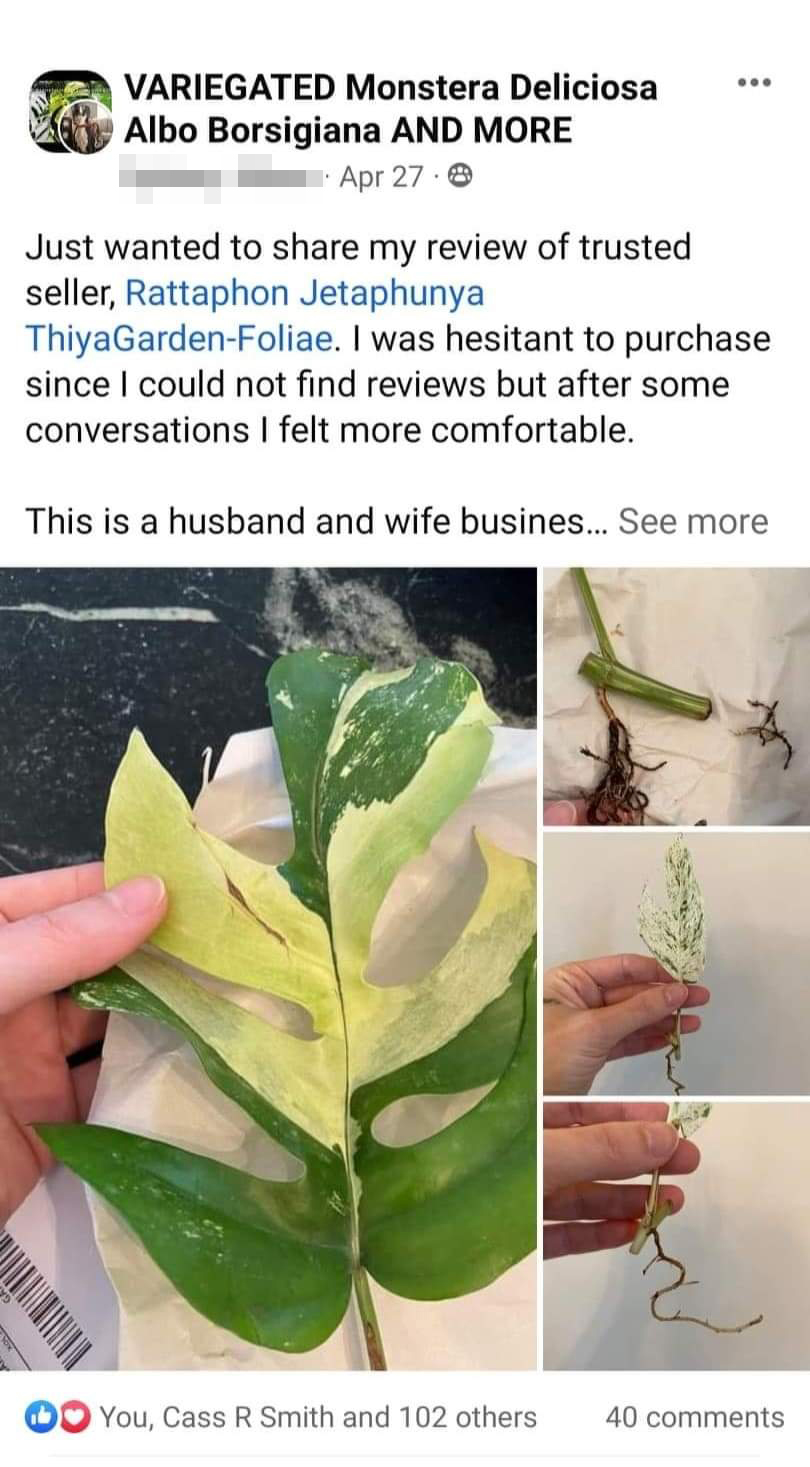Open the photo of the speckled white leaf
The width and height of the screenshot is (810, 1467).
(x=676, y=962)
